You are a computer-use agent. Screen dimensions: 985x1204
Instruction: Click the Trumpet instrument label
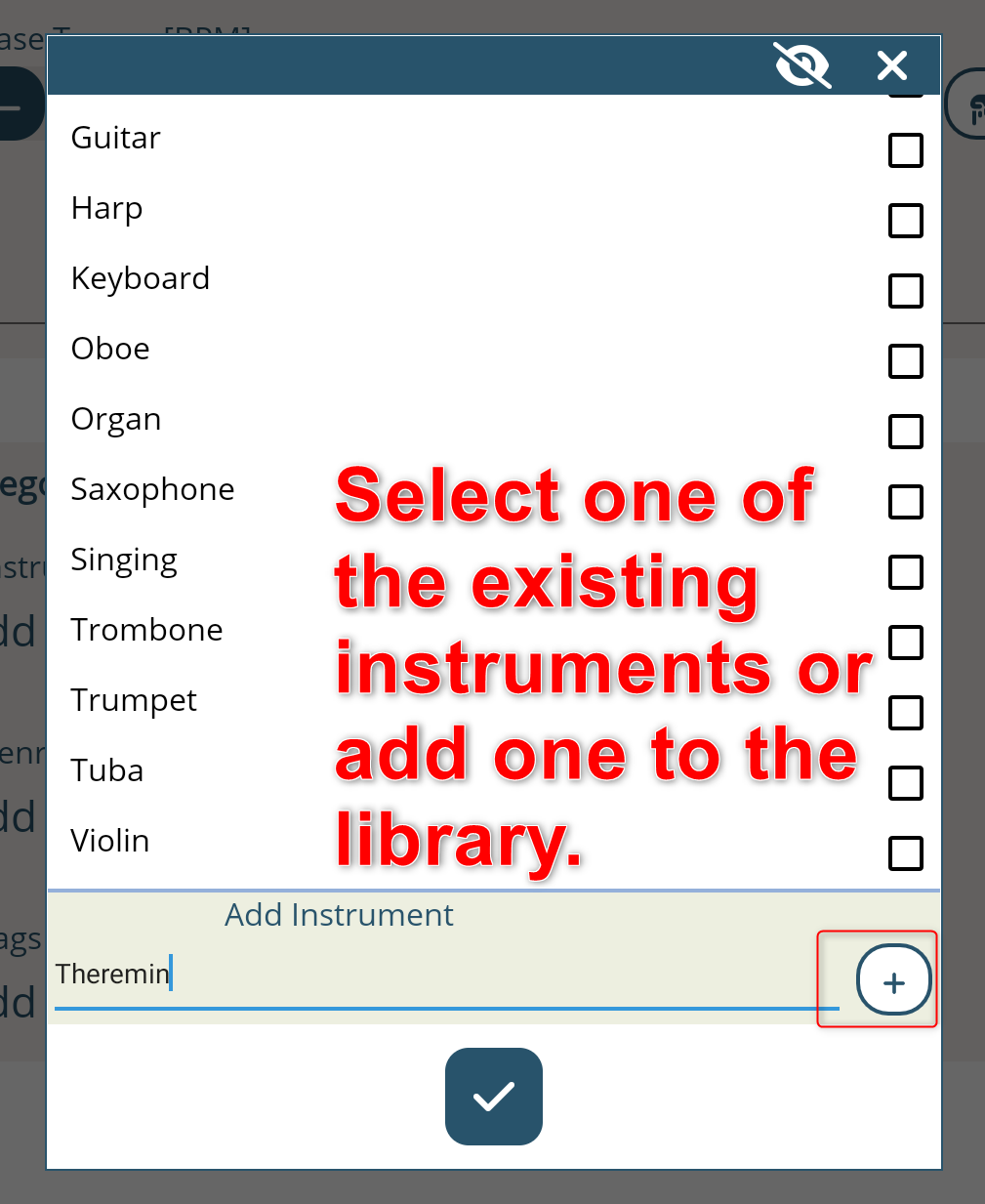click(x=133, y=700)
